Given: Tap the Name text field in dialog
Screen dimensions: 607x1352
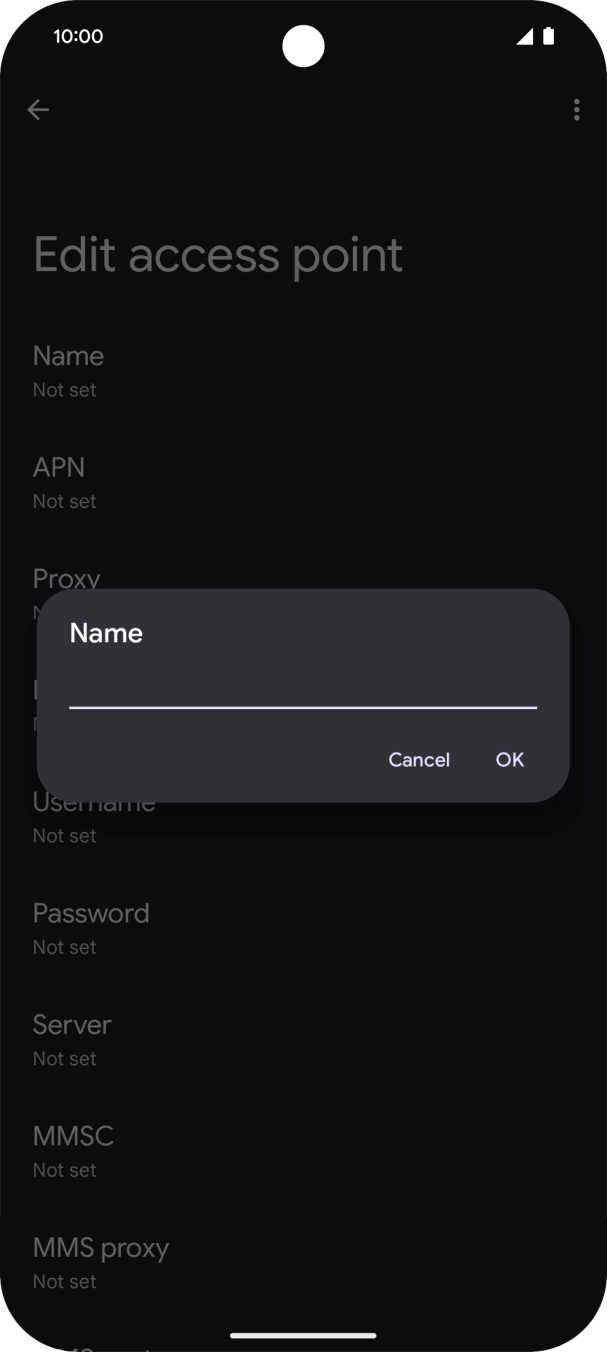Looking at the screenshot, I should [x=303, y=689].
